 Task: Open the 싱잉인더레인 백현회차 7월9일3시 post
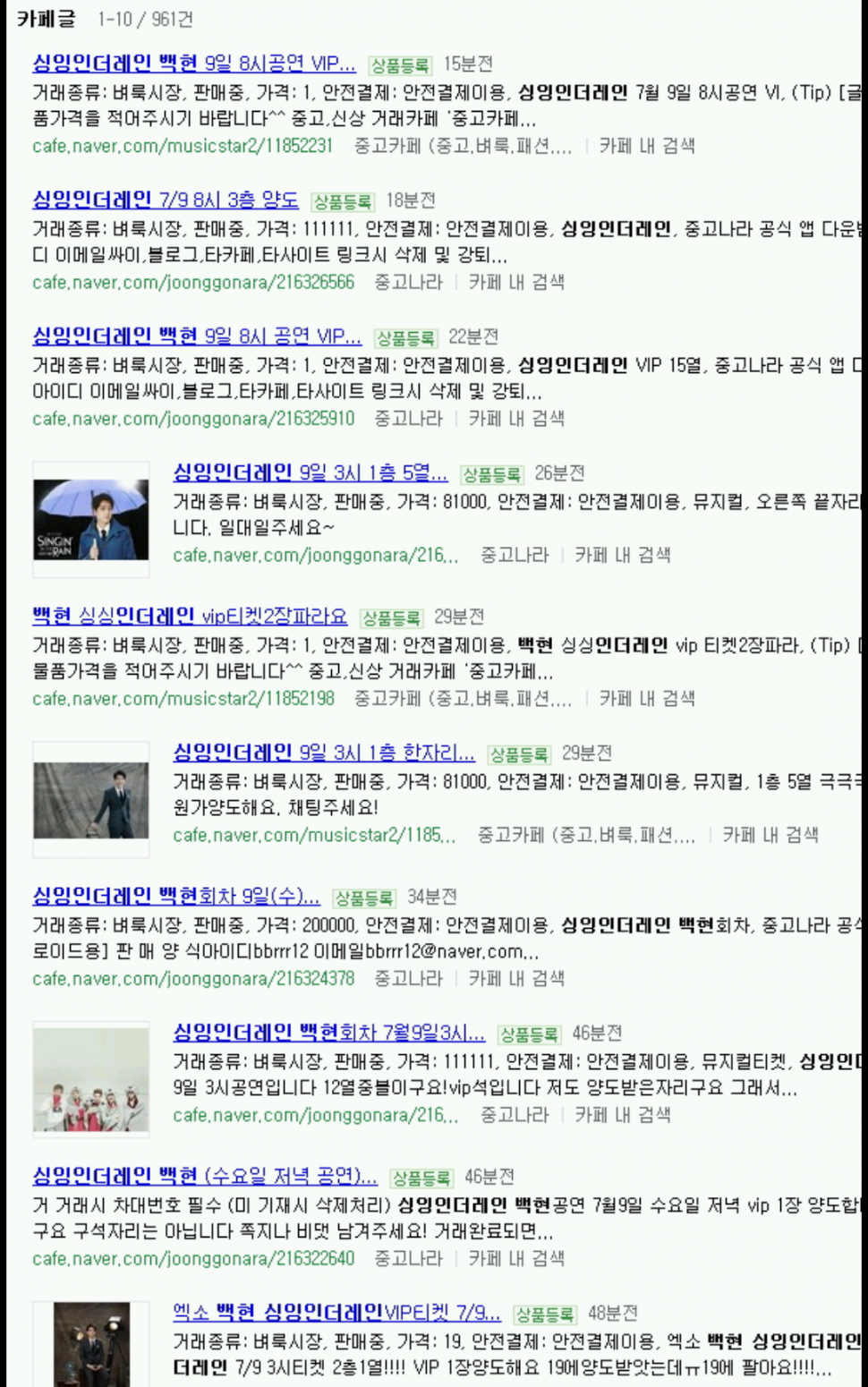[328, 1033]
